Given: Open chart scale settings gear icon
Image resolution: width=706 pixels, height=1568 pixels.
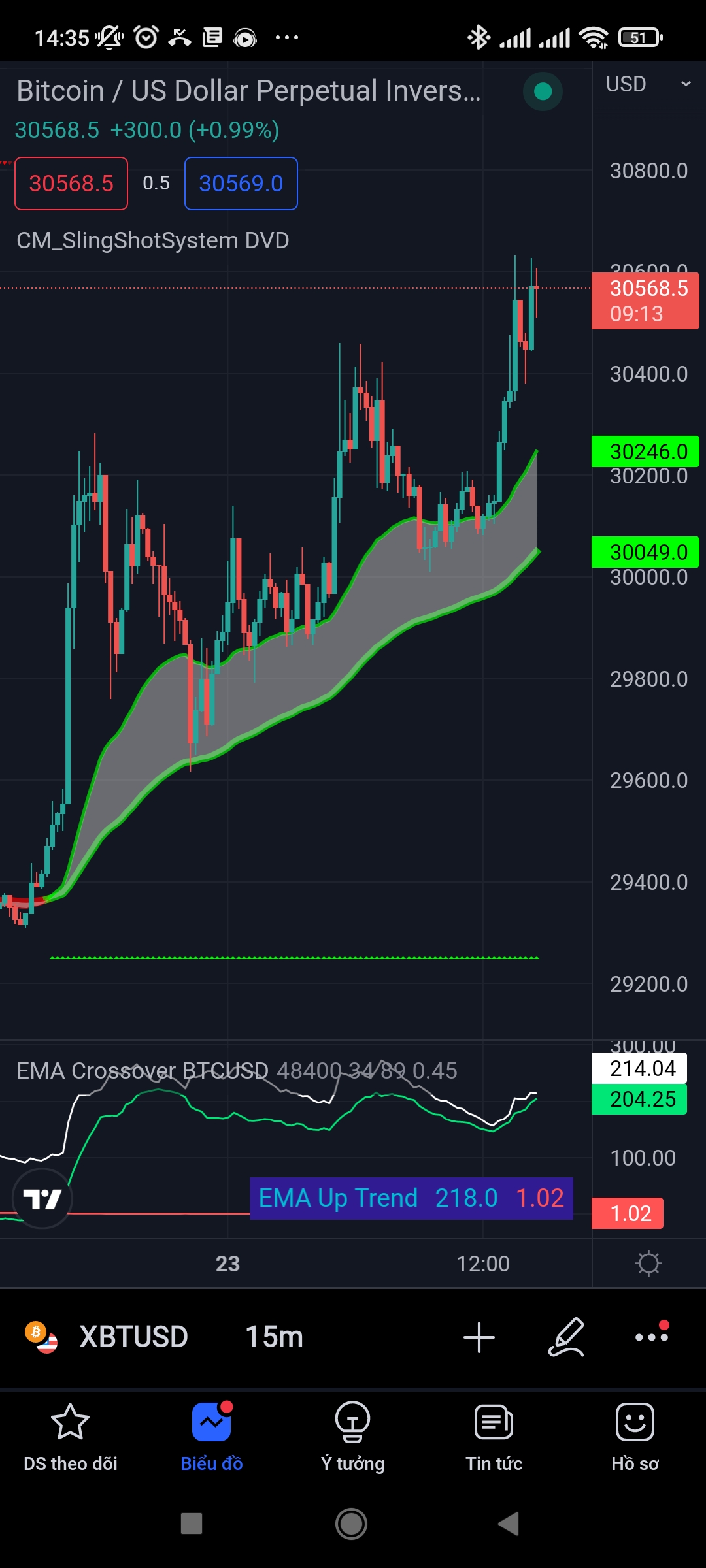Looking at the screenshot, I should (x=648, y=1263).
